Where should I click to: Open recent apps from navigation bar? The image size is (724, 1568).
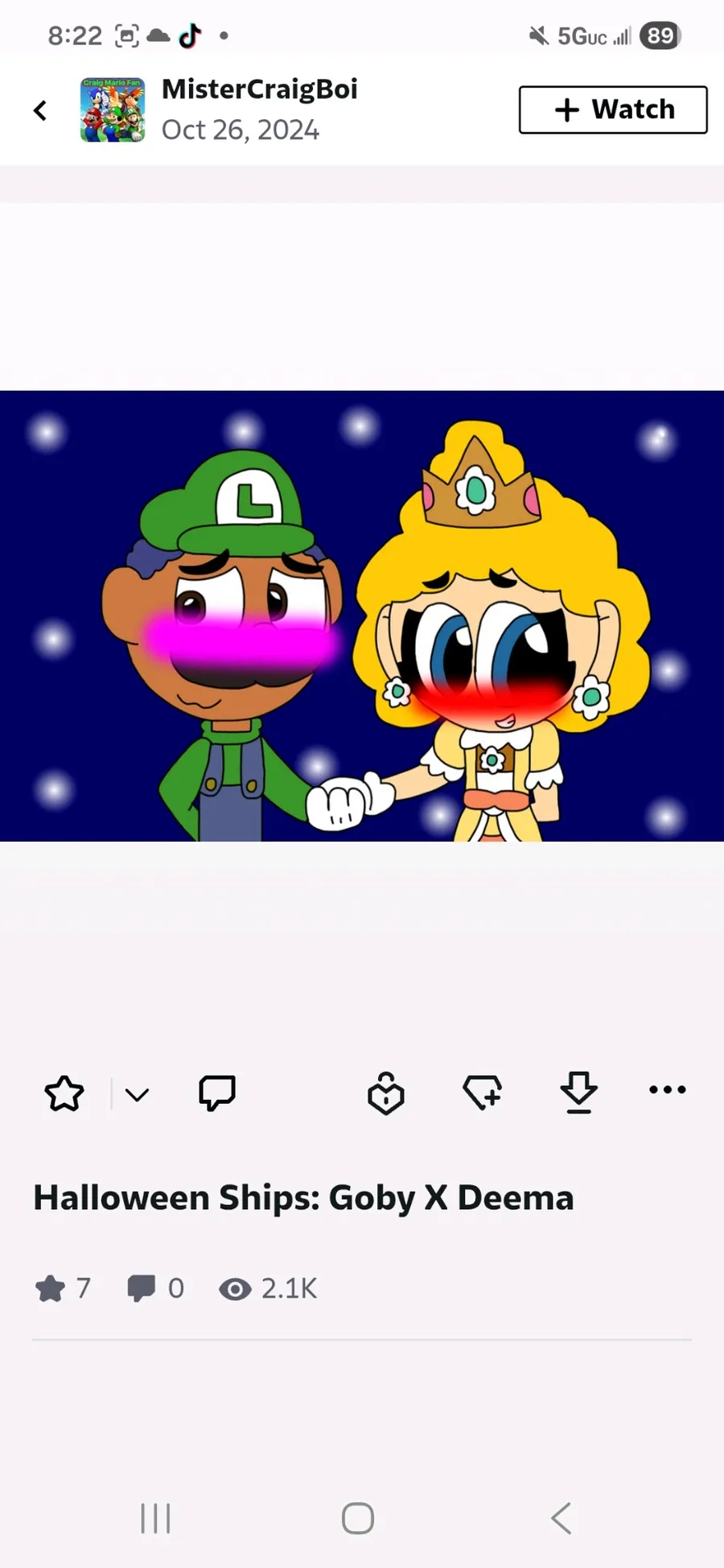pos(155,1519)
